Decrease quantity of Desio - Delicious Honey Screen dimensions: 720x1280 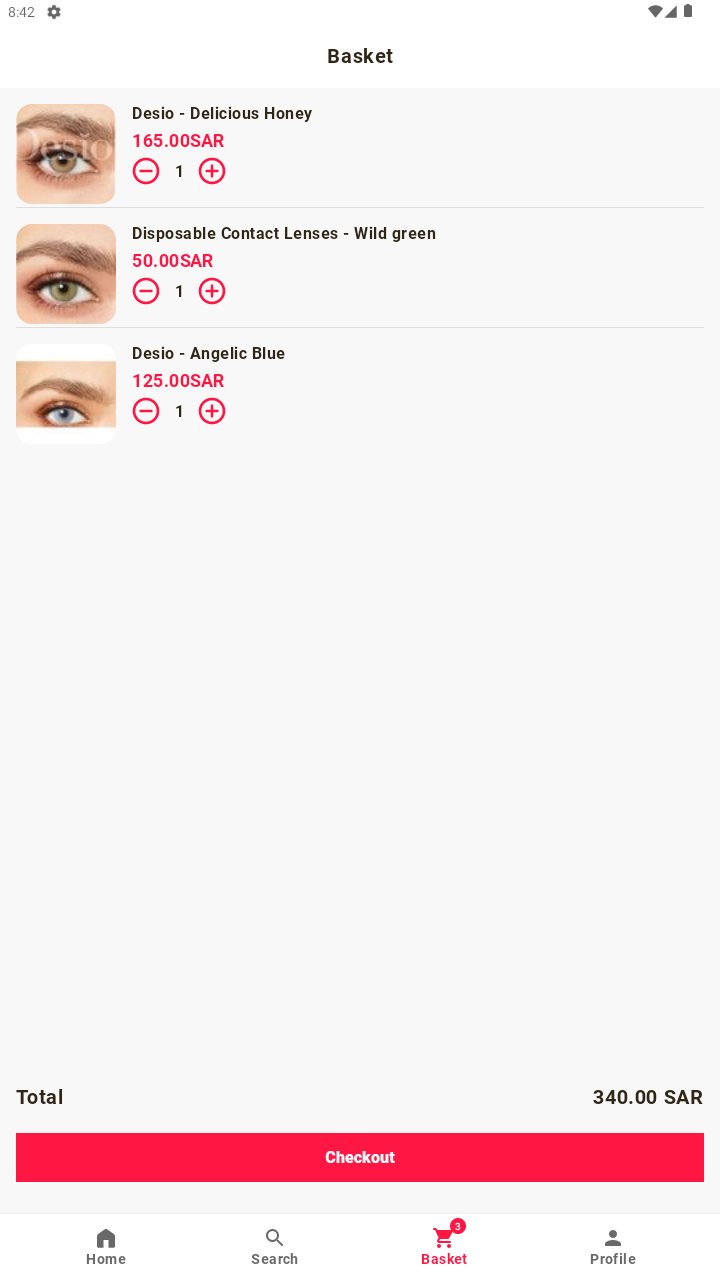coord(146,171)
